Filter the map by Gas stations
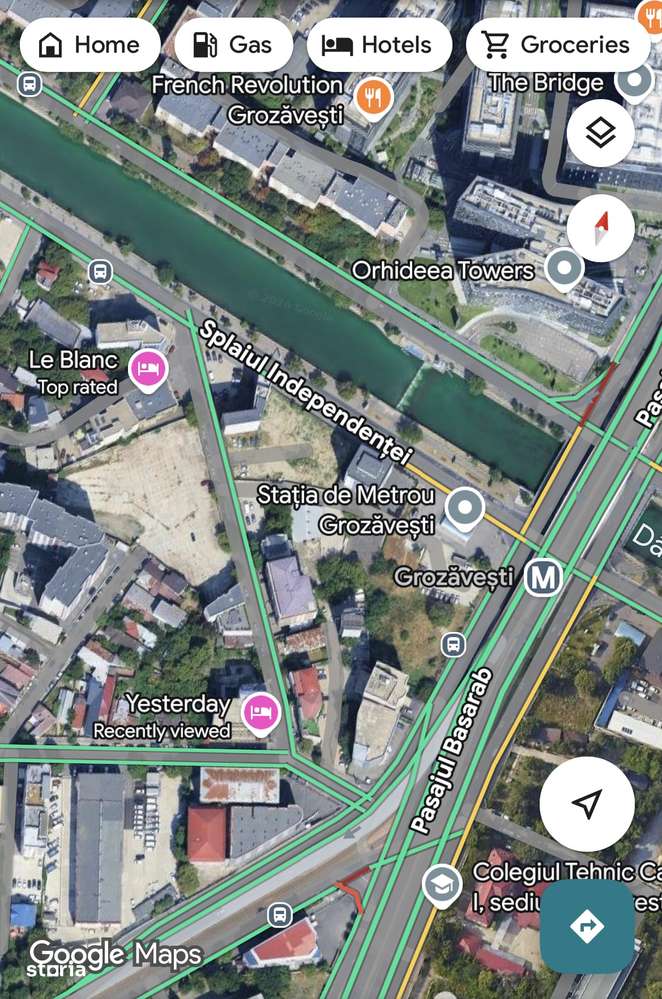The height and width of the screenshot is (999, 662). click(232, 45)
